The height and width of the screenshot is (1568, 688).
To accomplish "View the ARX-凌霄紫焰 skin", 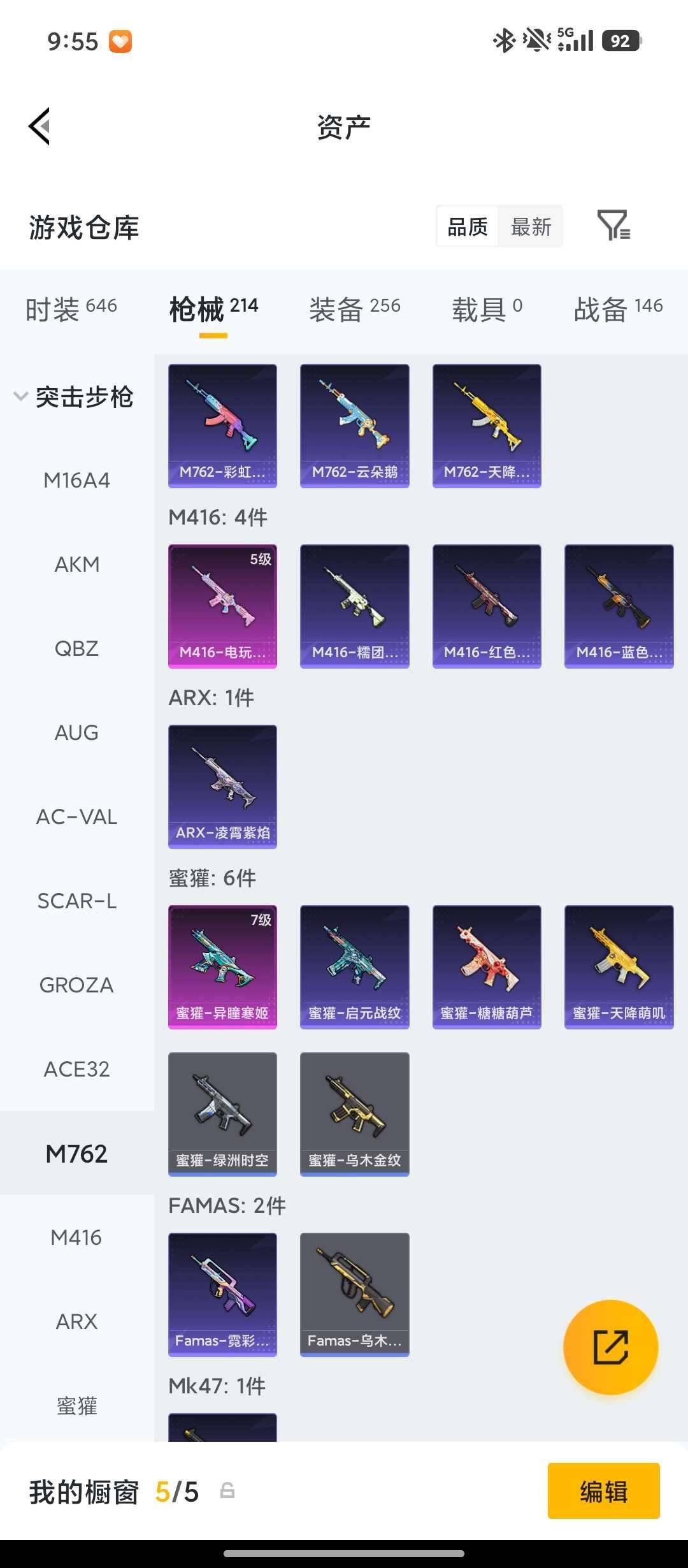I will (x=222, y=786).
